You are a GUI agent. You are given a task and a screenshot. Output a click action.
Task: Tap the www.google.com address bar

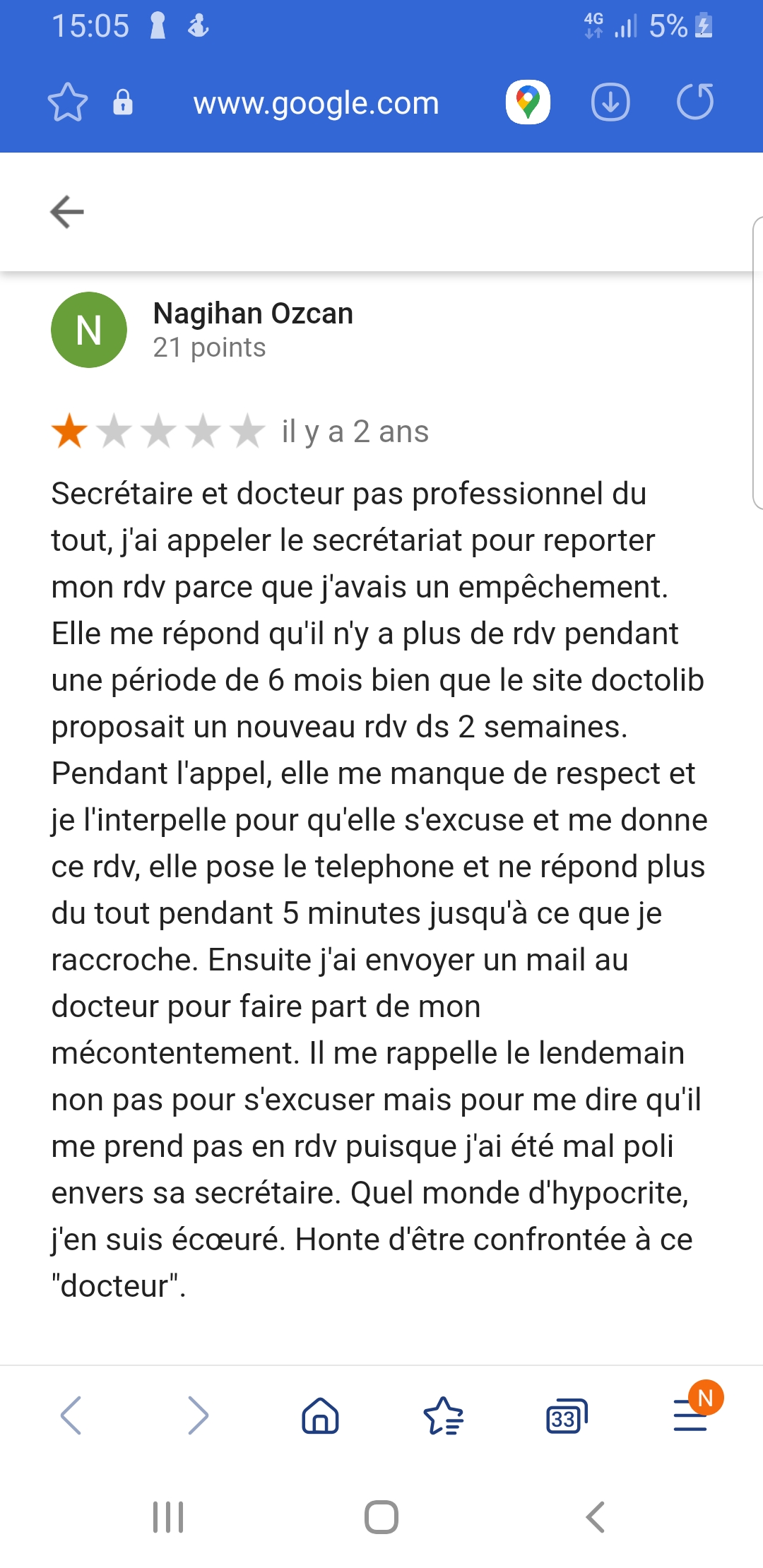(316, 103)
